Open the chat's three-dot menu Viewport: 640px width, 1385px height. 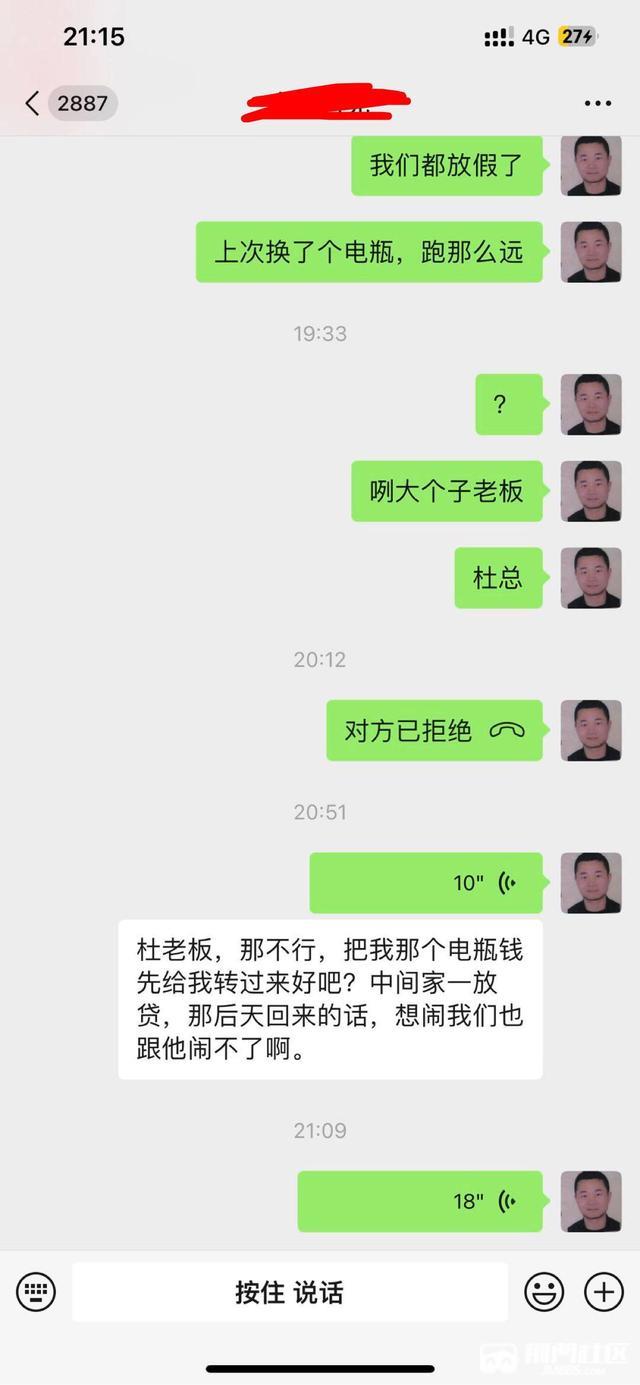pos(597,104)
